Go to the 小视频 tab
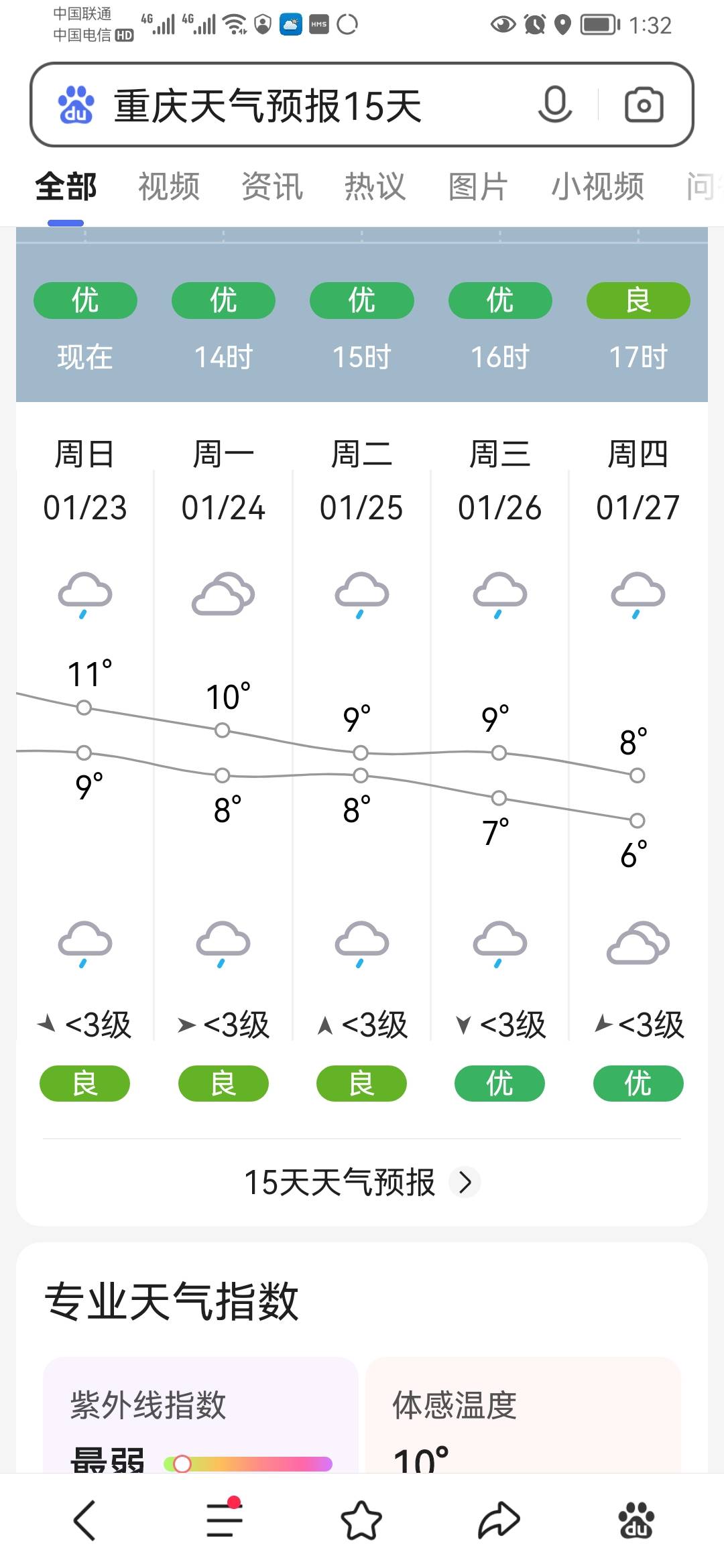 pos(597,186)
